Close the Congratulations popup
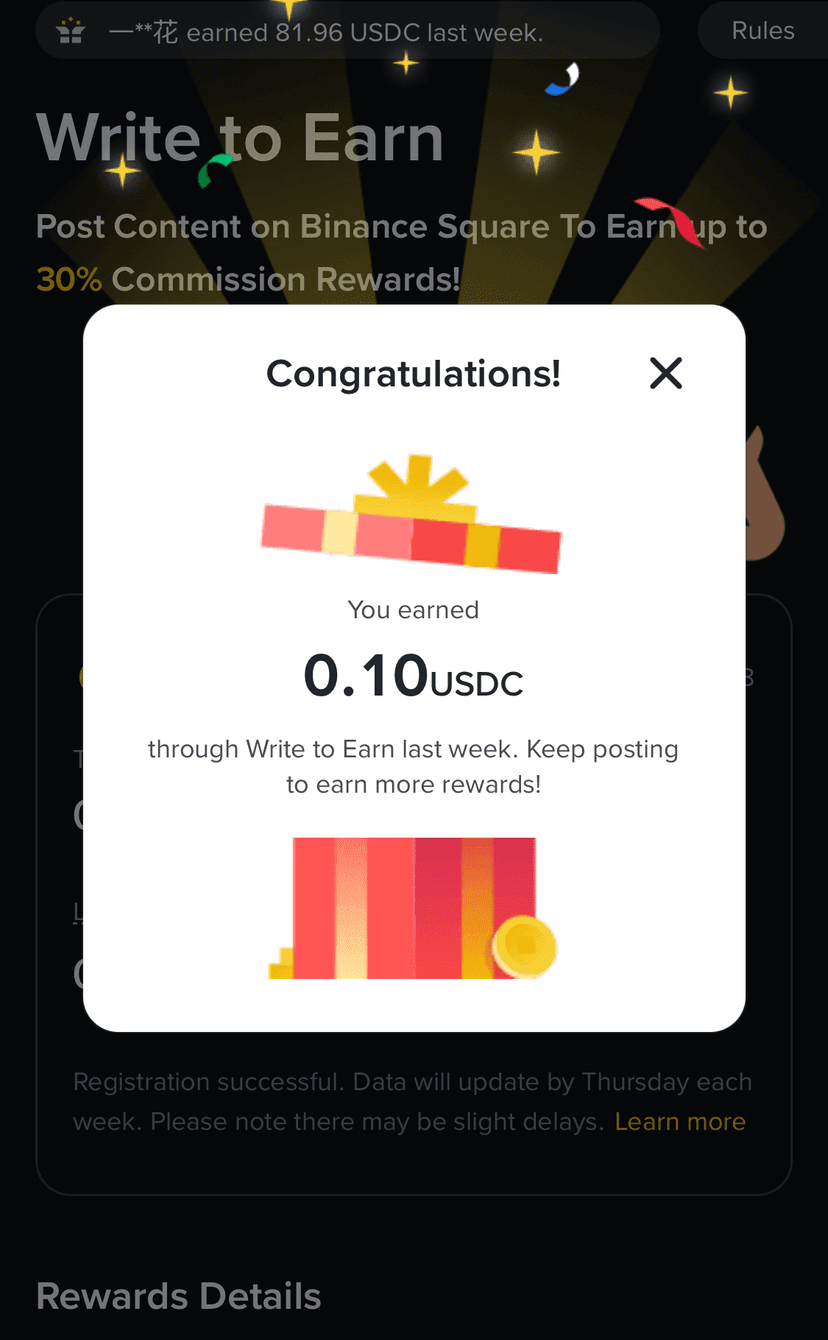Image resolution: width=828 pixels, height=1340 pixels. [665, 374]
